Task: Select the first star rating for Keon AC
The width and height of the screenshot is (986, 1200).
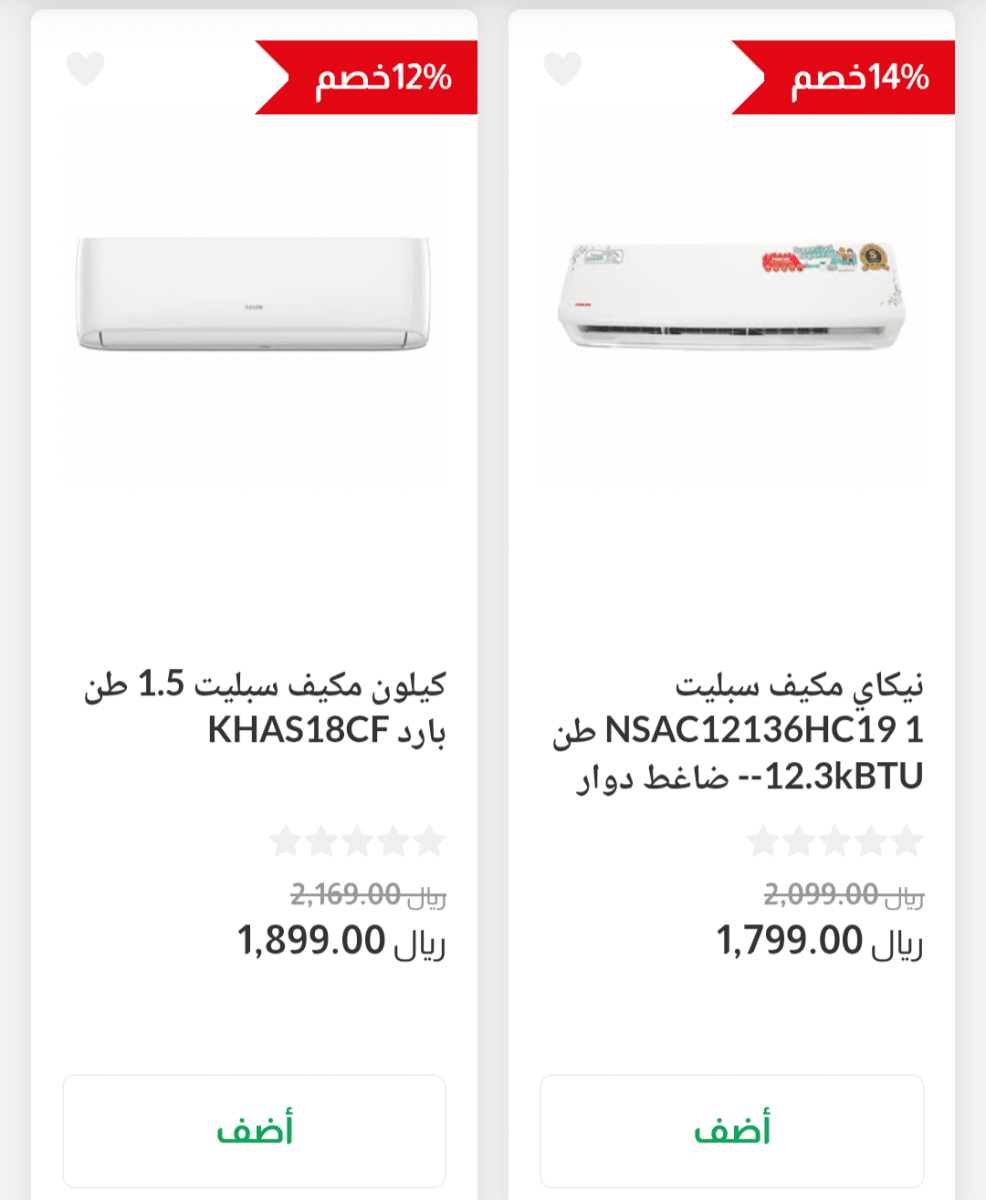Action: click(284, 842)
